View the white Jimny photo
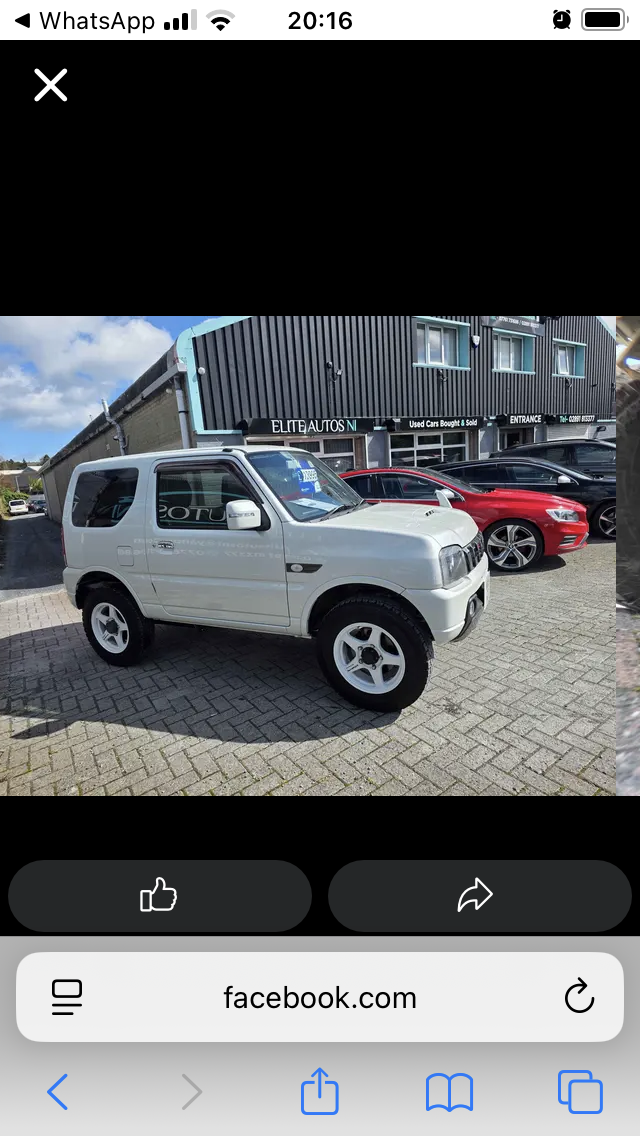640x1136 pixels. [x=308, y=556]
